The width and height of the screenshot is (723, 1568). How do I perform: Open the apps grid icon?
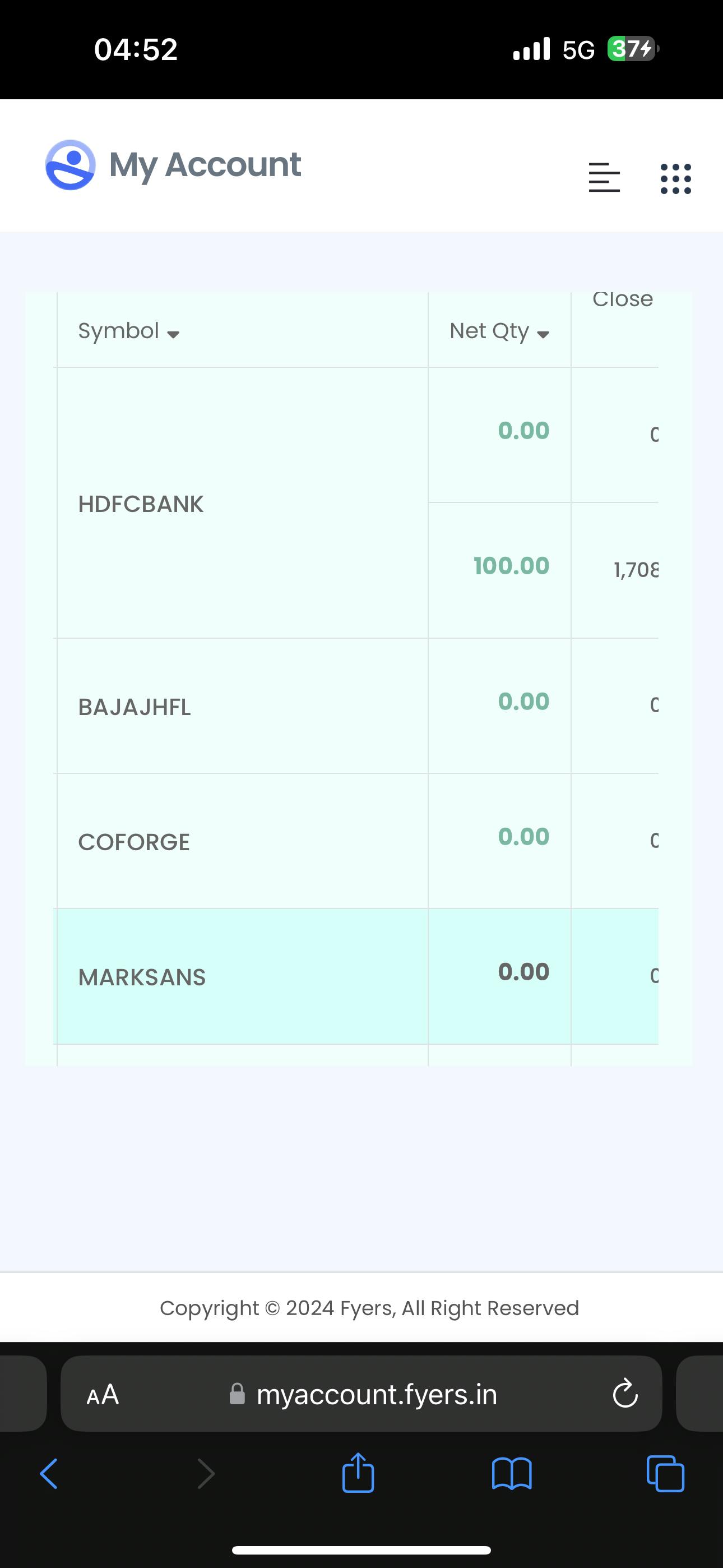(x=675, y=178)
